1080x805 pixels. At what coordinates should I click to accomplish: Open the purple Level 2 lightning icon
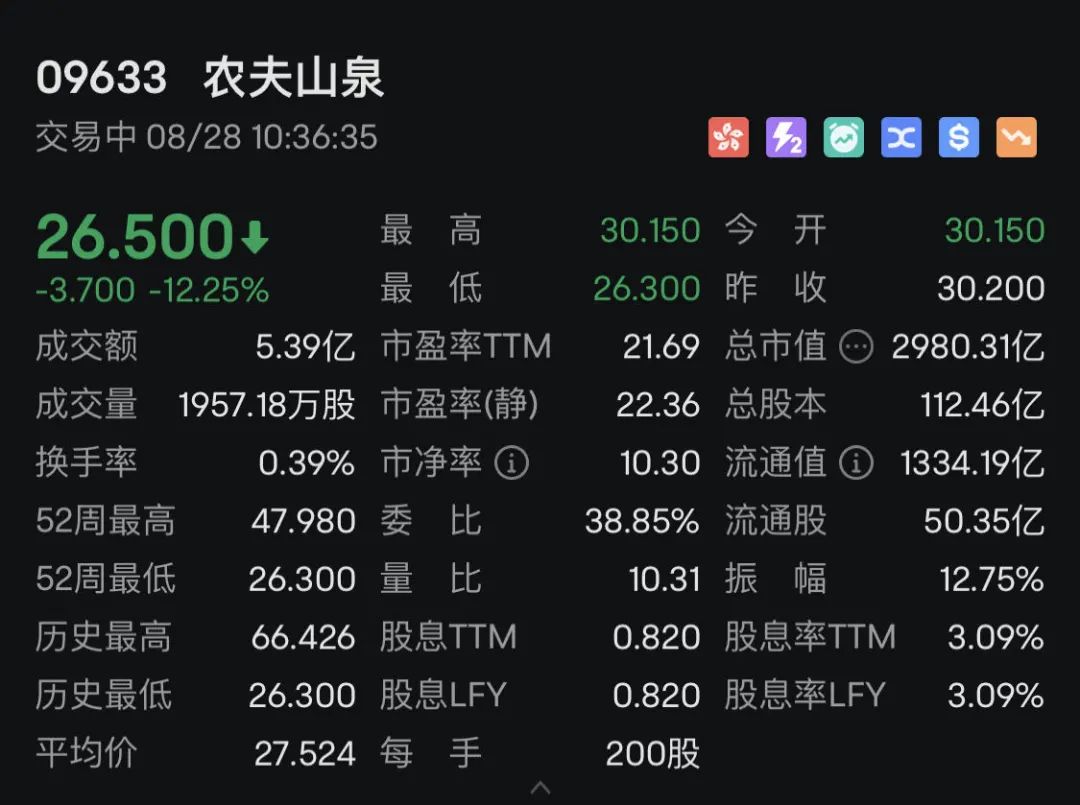pos(786,138)
